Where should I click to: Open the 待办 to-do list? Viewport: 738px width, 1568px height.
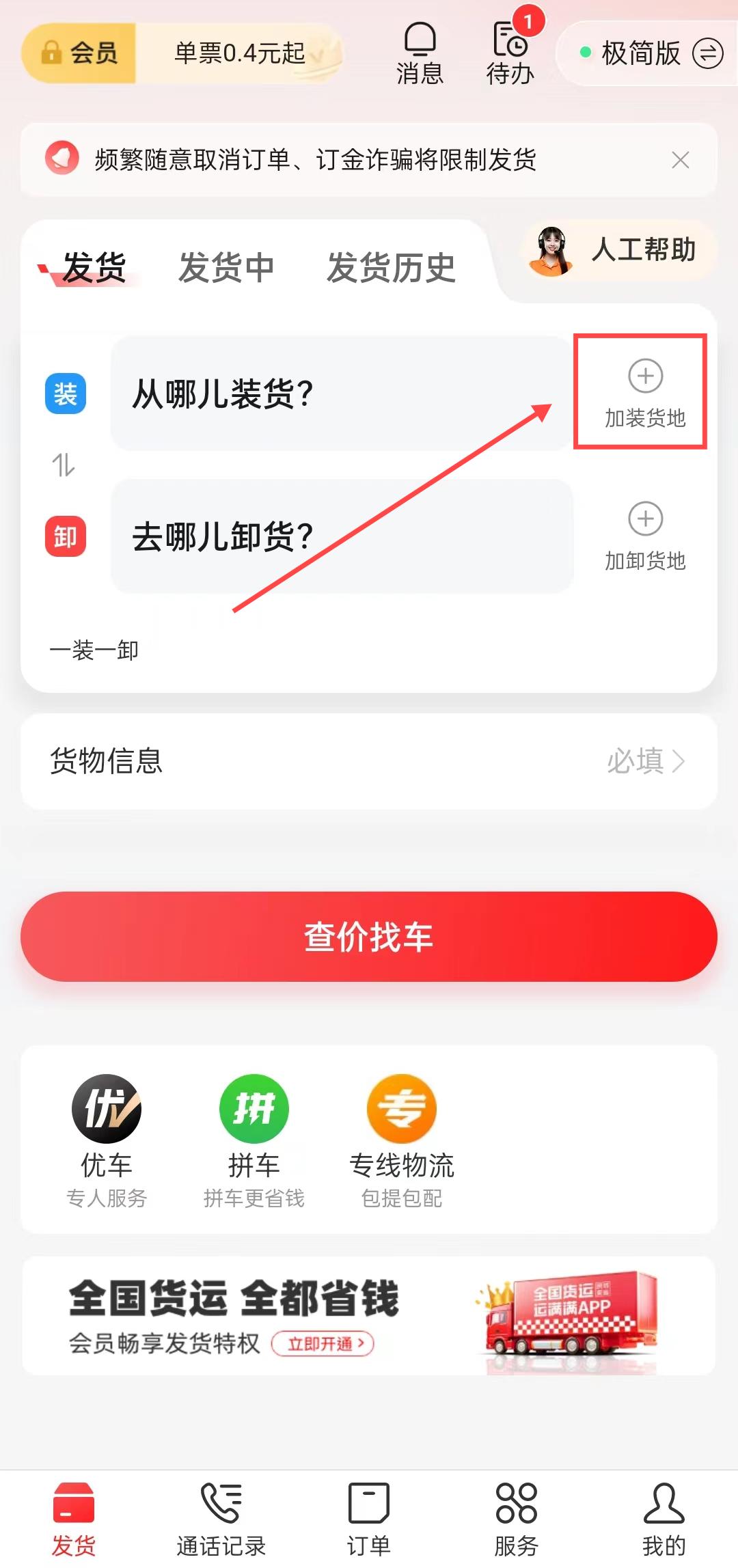510,53
